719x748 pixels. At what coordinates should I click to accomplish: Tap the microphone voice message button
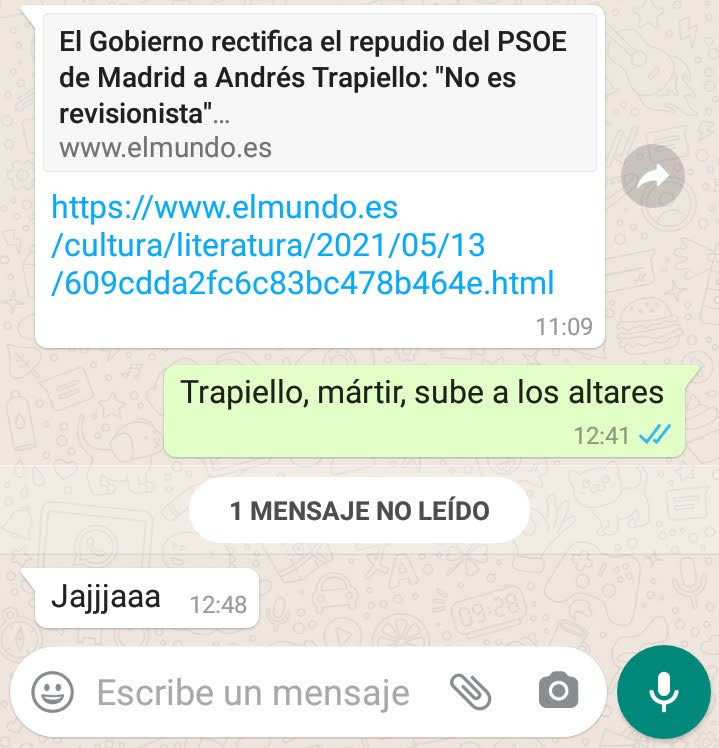(x=663, y=691)
